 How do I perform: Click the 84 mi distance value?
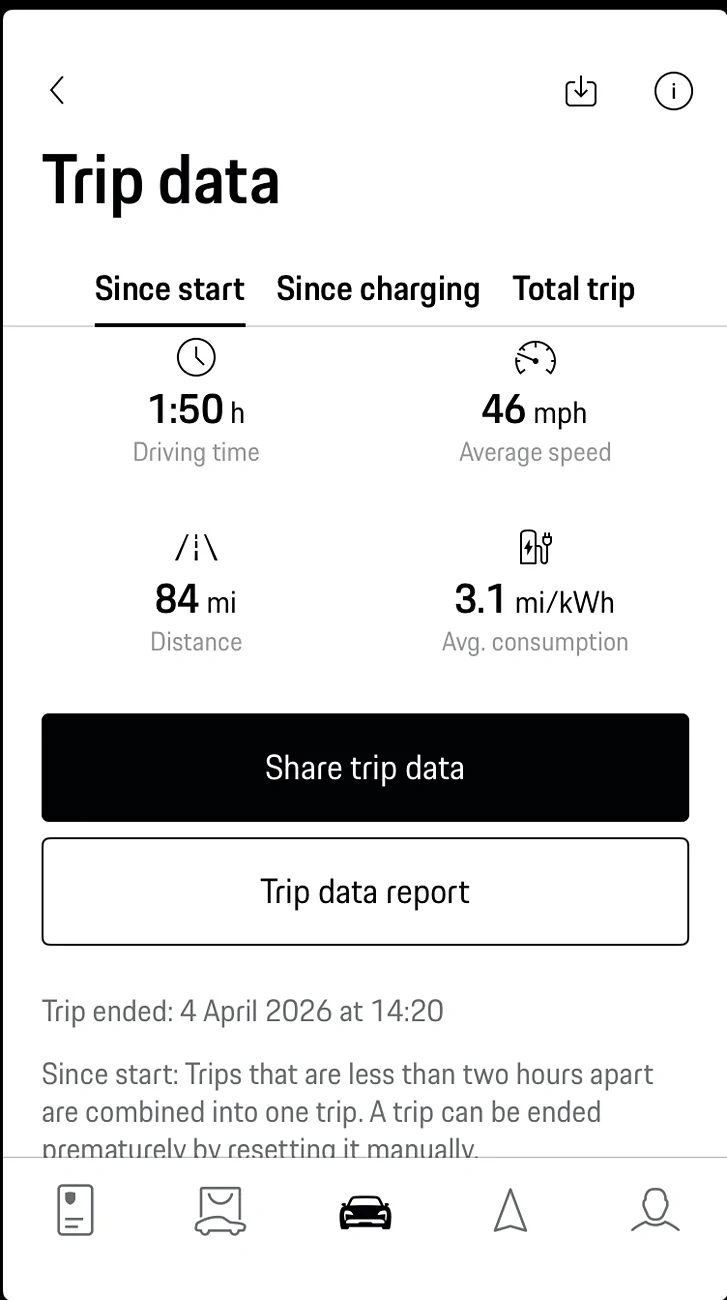point(196,599)
